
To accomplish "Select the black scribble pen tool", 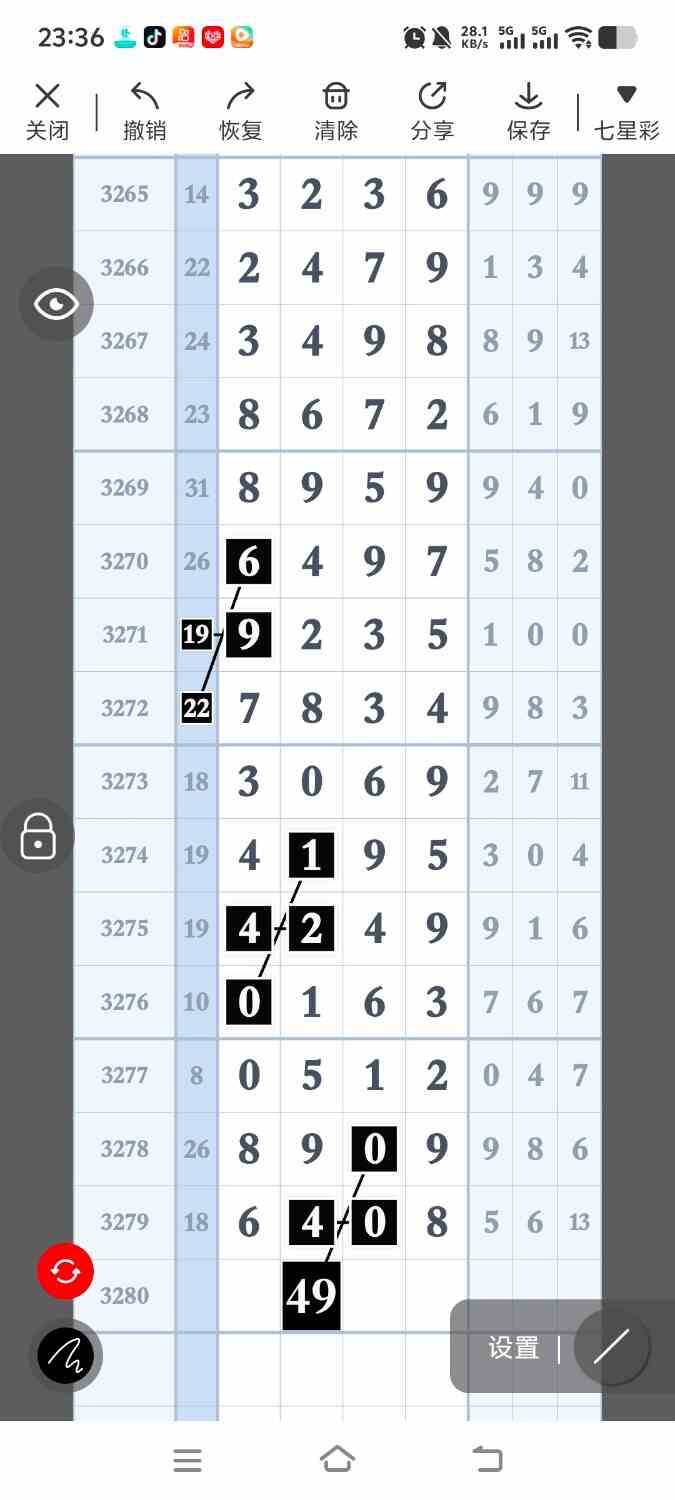I will pos(65,1356).
